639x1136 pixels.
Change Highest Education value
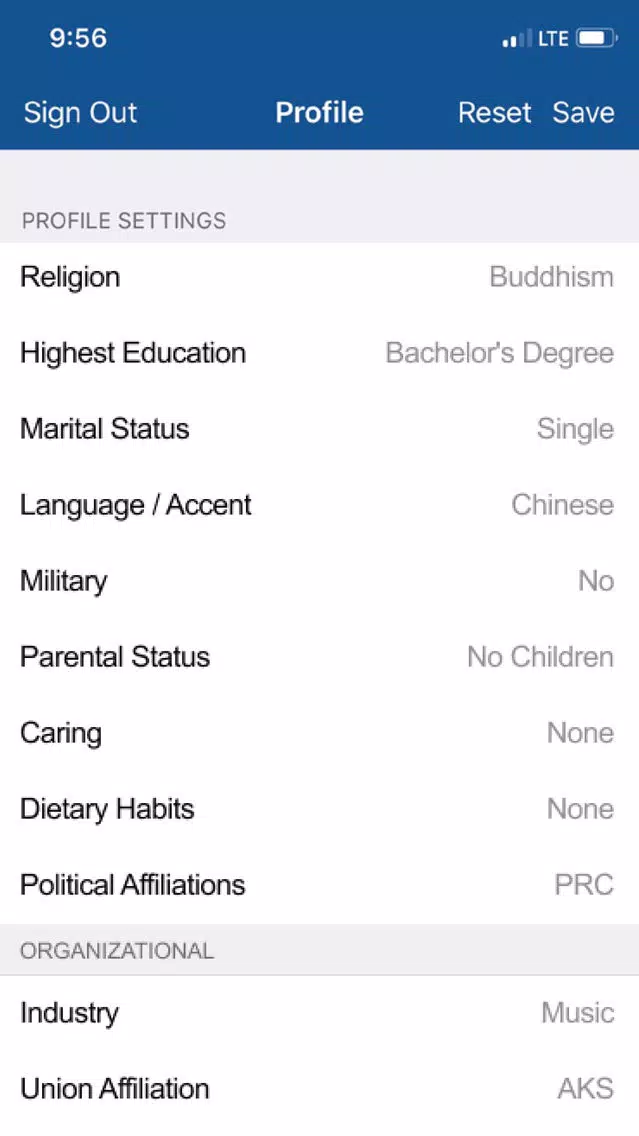pyautogui.click(x=320, y=353)
